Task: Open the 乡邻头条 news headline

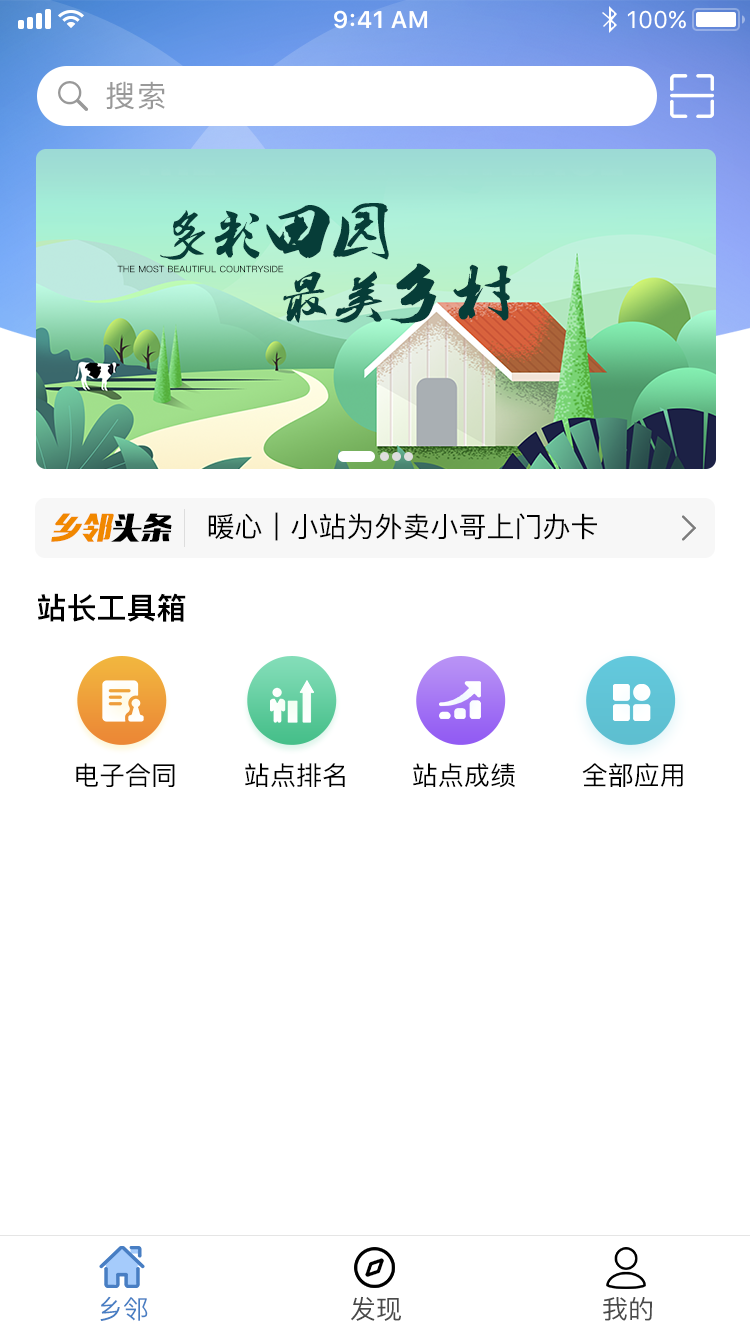Action: pyautogui.click(x=375, y=528)
